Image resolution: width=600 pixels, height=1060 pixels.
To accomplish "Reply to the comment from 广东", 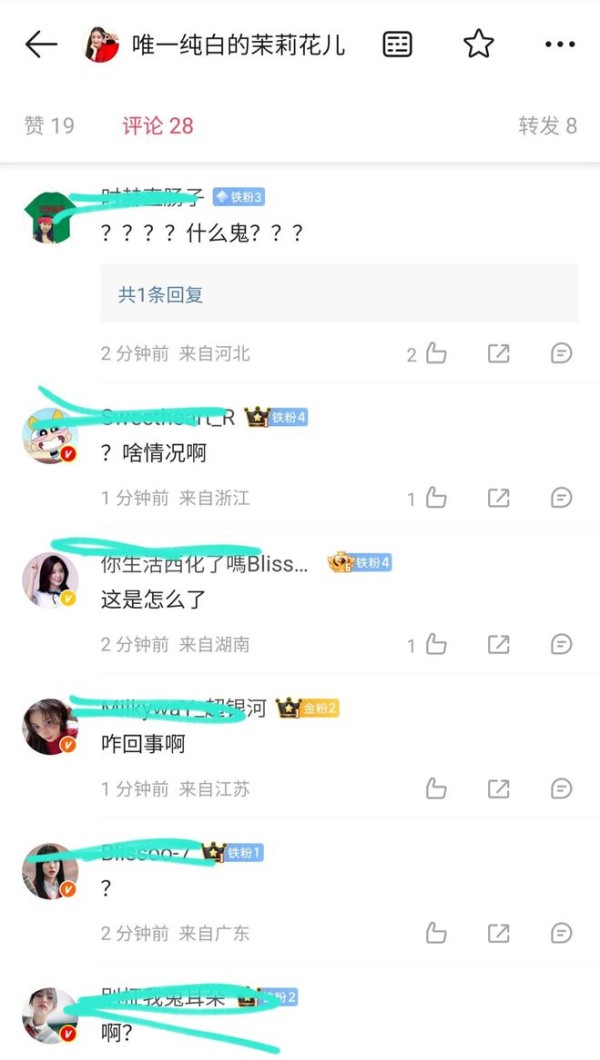I will click(561, 933).
